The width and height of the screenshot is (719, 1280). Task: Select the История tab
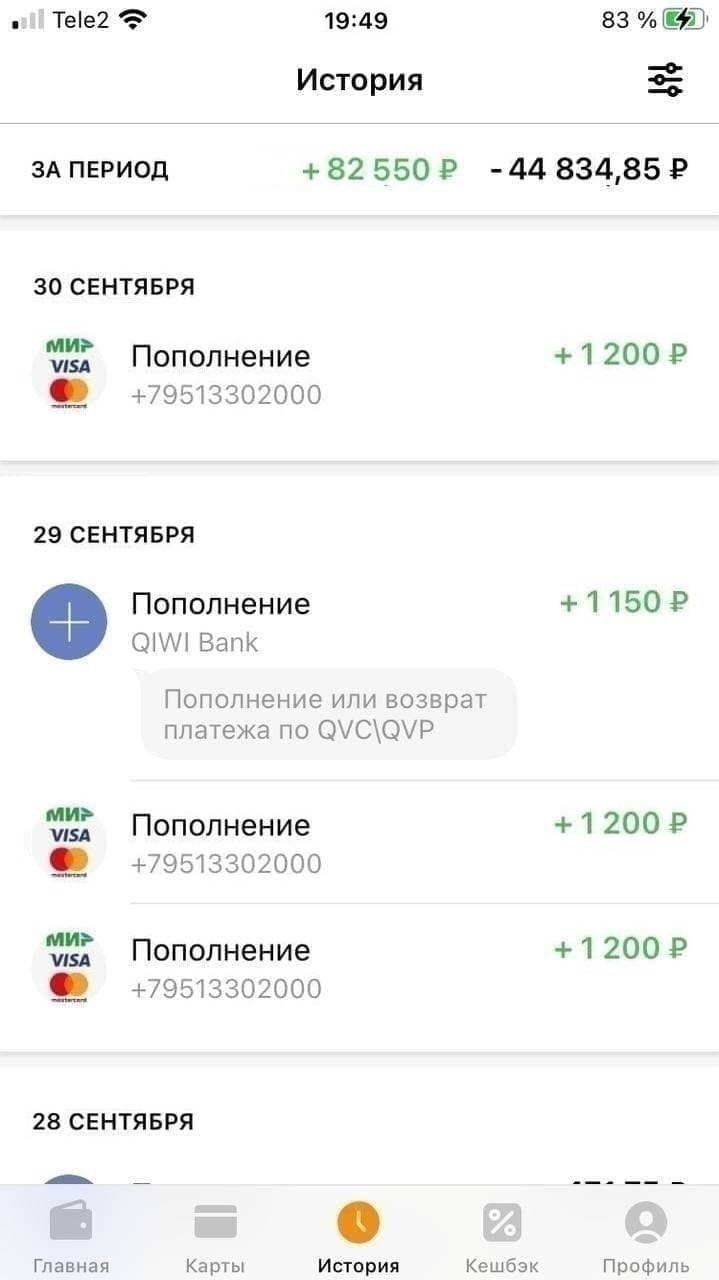pos(358,1236)
